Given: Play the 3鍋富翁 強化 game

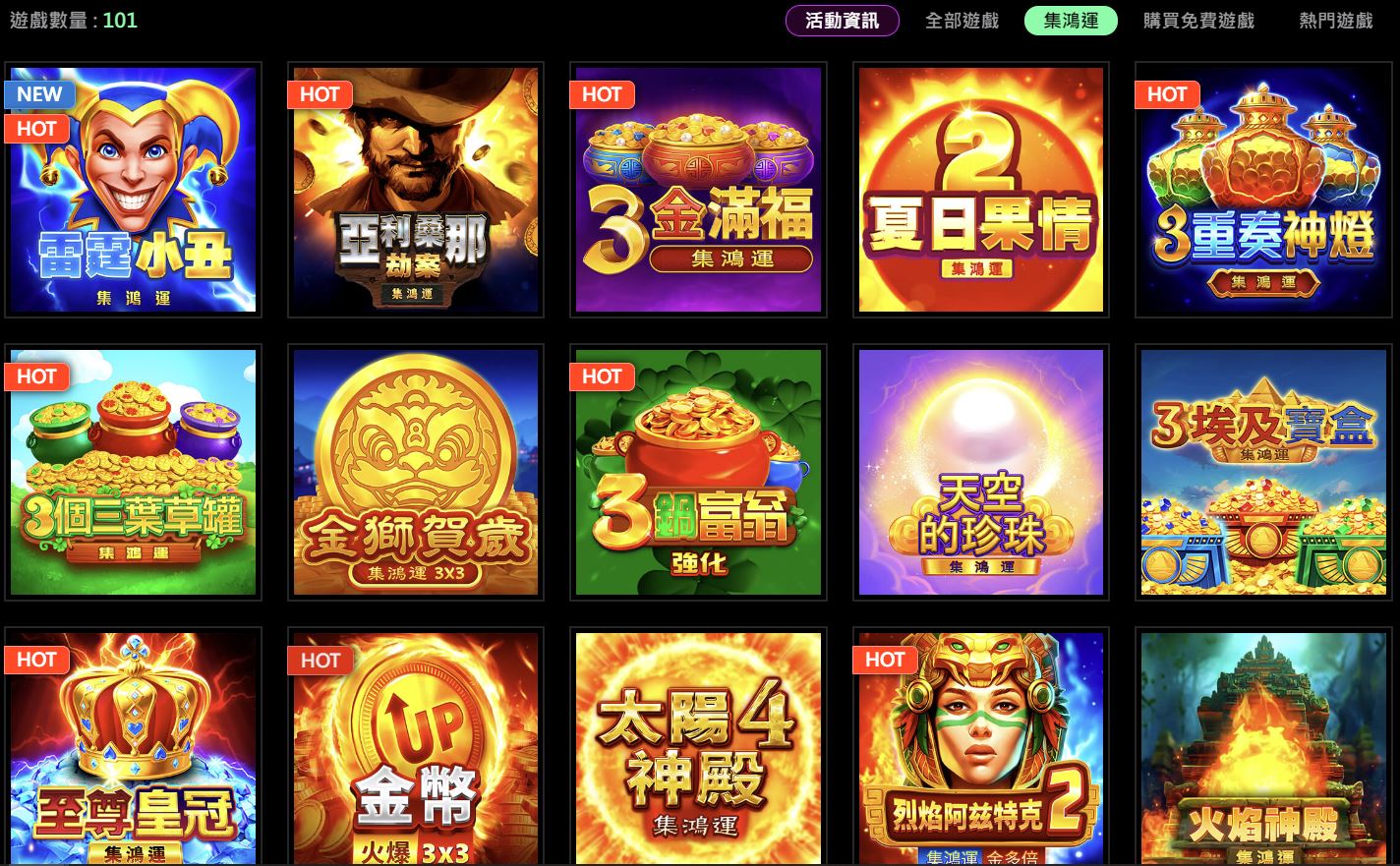Looking at the screenshot, I should (698, 472).
